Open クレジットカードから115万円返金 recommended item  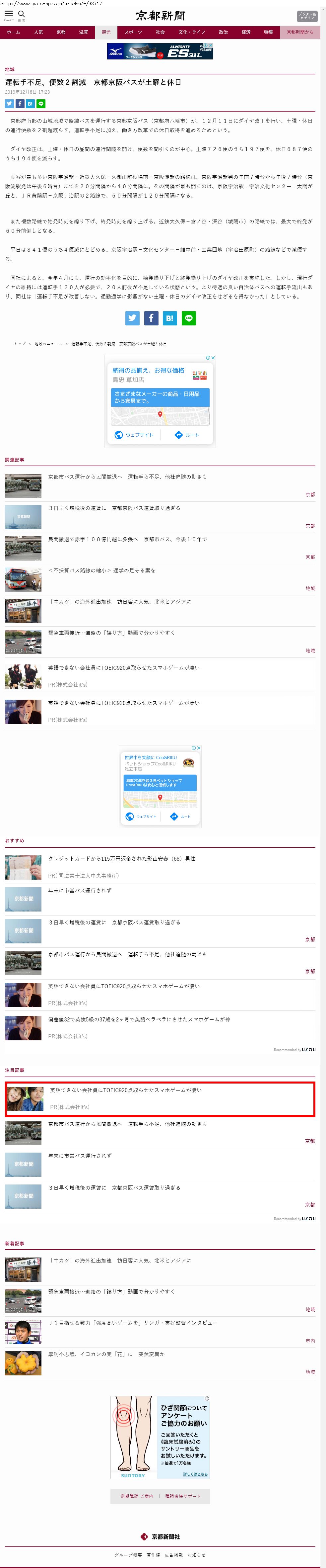(122, 858)
